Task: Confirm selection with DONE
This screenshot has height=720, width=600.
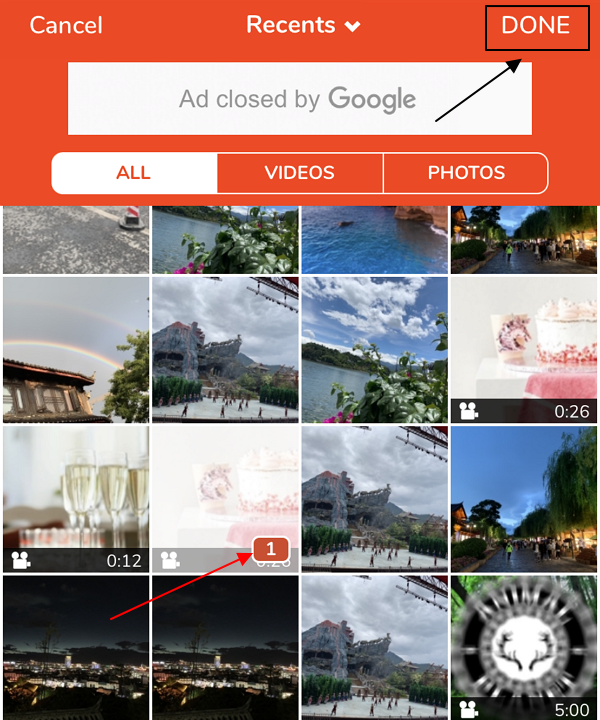Action: (535, 25)
